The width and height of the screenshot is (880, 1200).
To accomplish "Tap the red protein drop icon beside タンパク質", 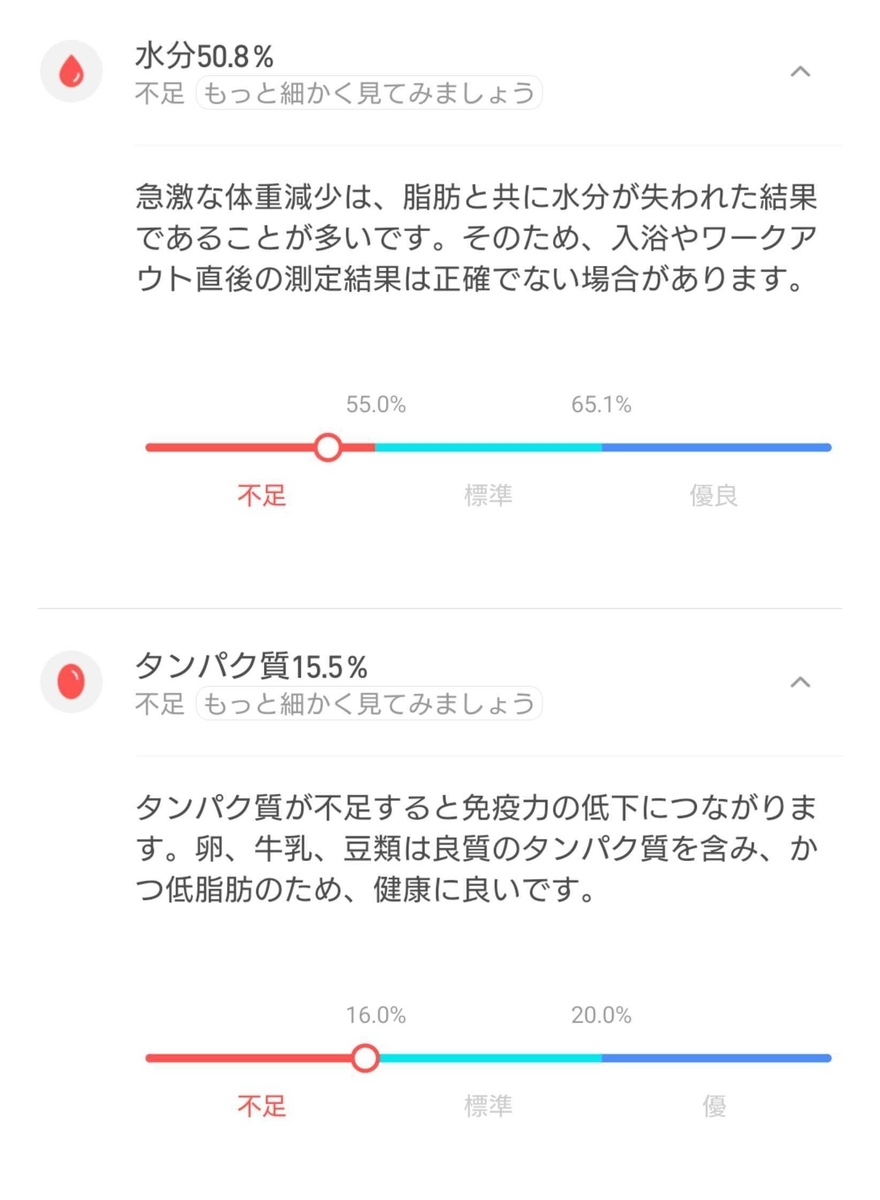I will 70,682.
